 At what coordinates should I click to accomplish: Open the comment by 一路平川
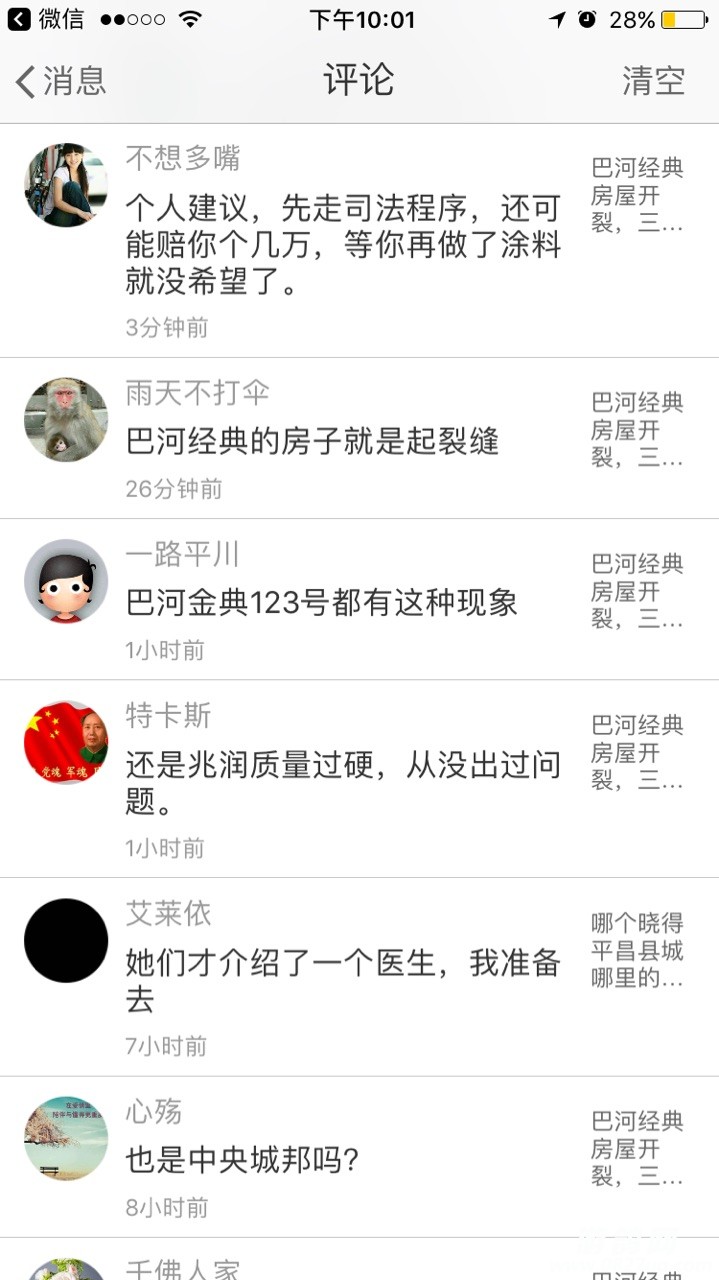click(321, 603)
